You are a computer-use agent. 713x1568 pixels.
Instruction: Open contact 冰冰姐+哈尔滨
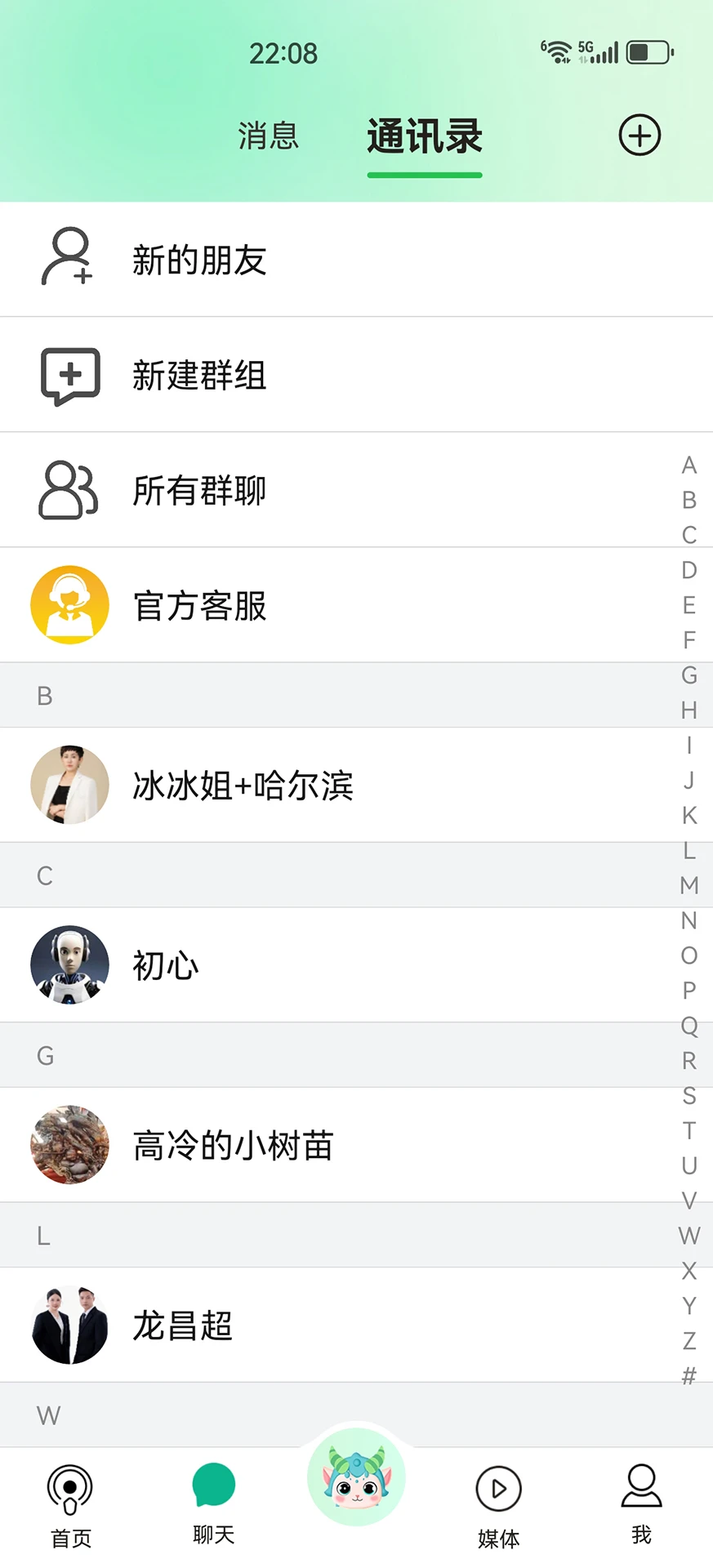point(243,785)
